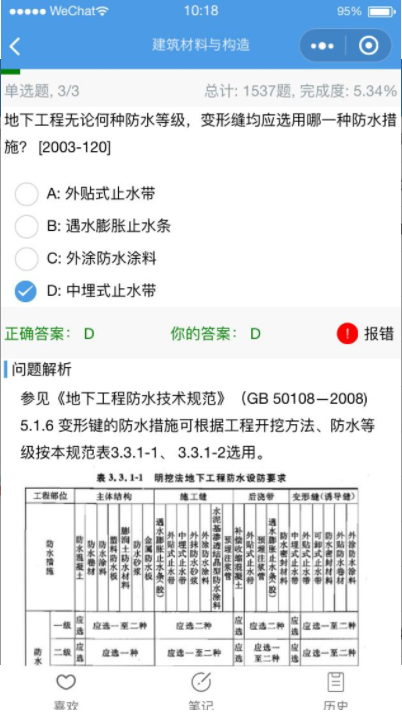The width and height of the screenshot is (402, 718).
Task: Select option A 外贴式止水带
Action: pyautogui.click(x=85, y=194)
